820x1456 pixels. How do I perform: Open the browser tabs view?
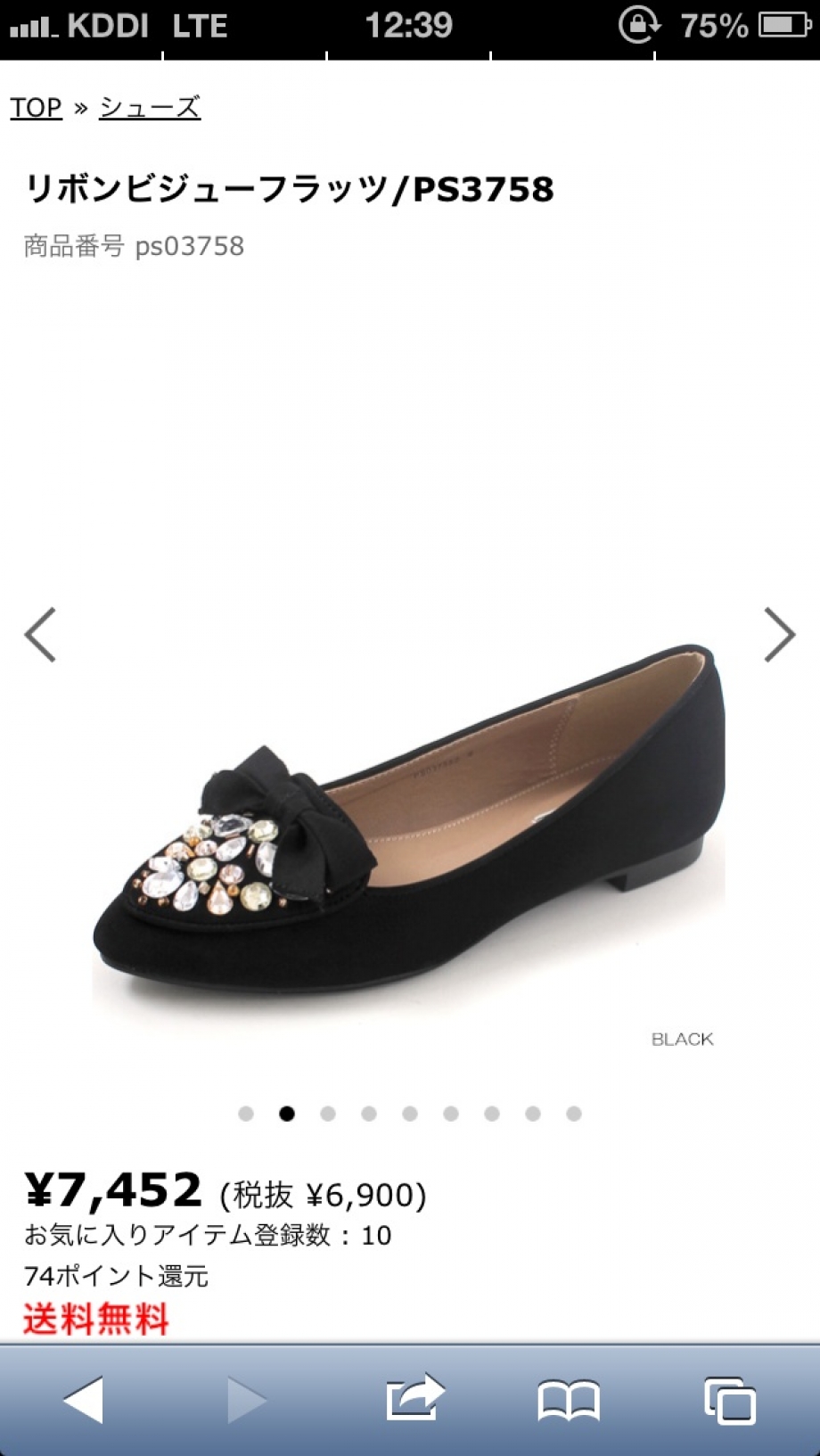pyautogui.click(x=730, y=1400)
